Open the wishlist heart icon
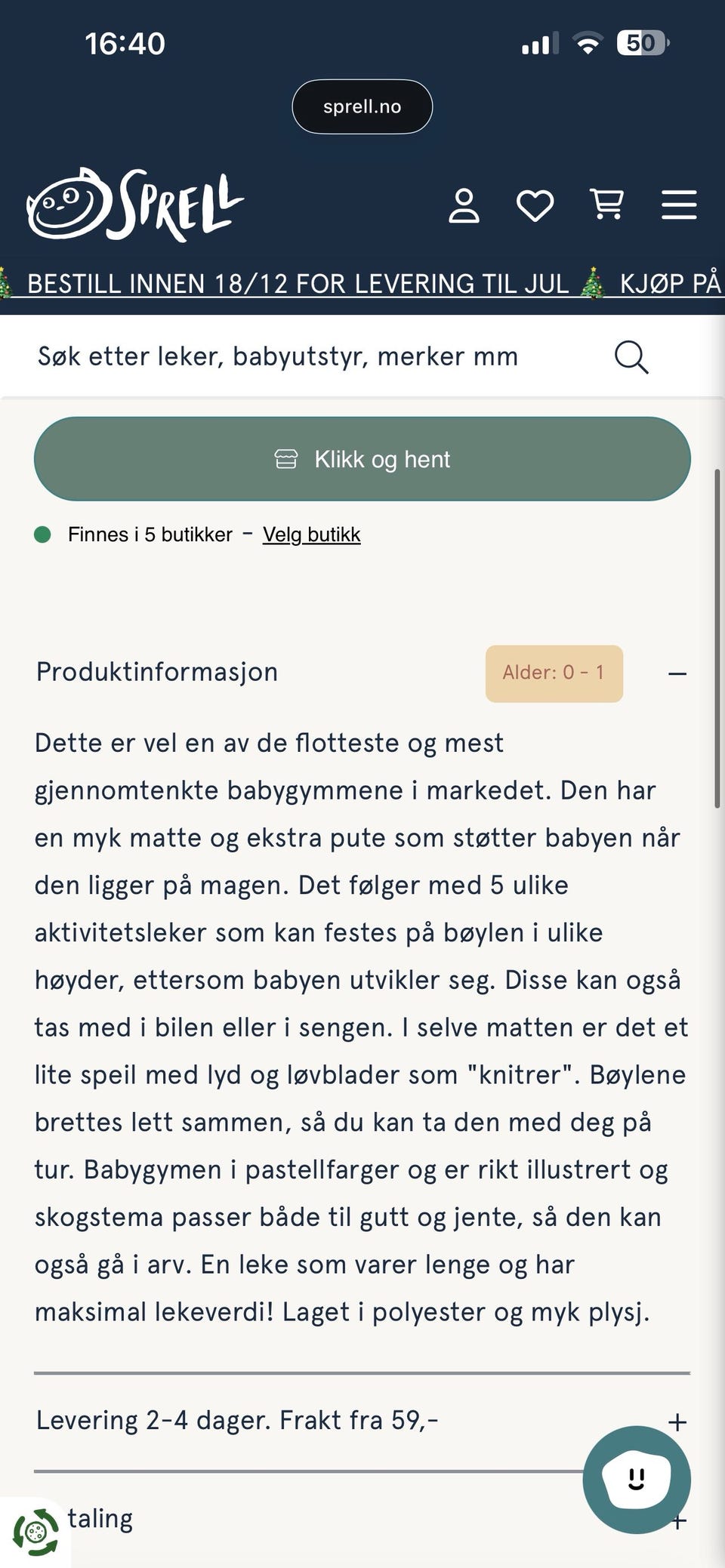This screenshot has height=1568, width=725. 535,205
